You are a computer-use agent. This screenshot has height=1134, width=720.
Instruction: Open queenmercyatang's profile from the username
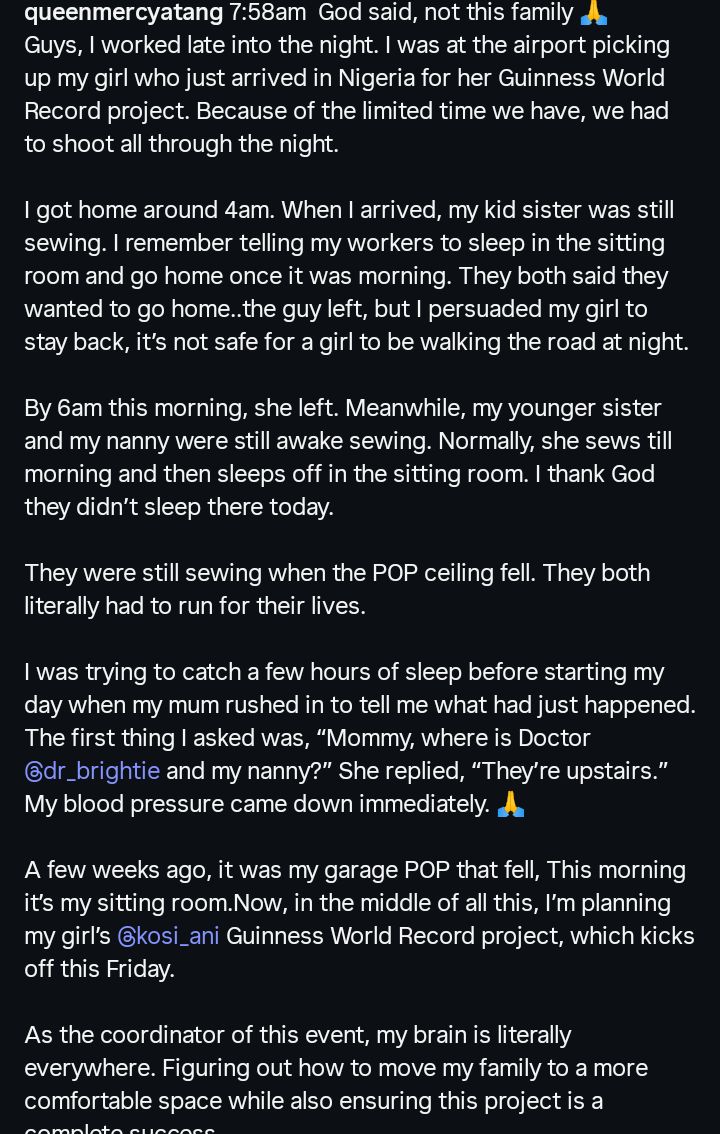tap(123, 13)
